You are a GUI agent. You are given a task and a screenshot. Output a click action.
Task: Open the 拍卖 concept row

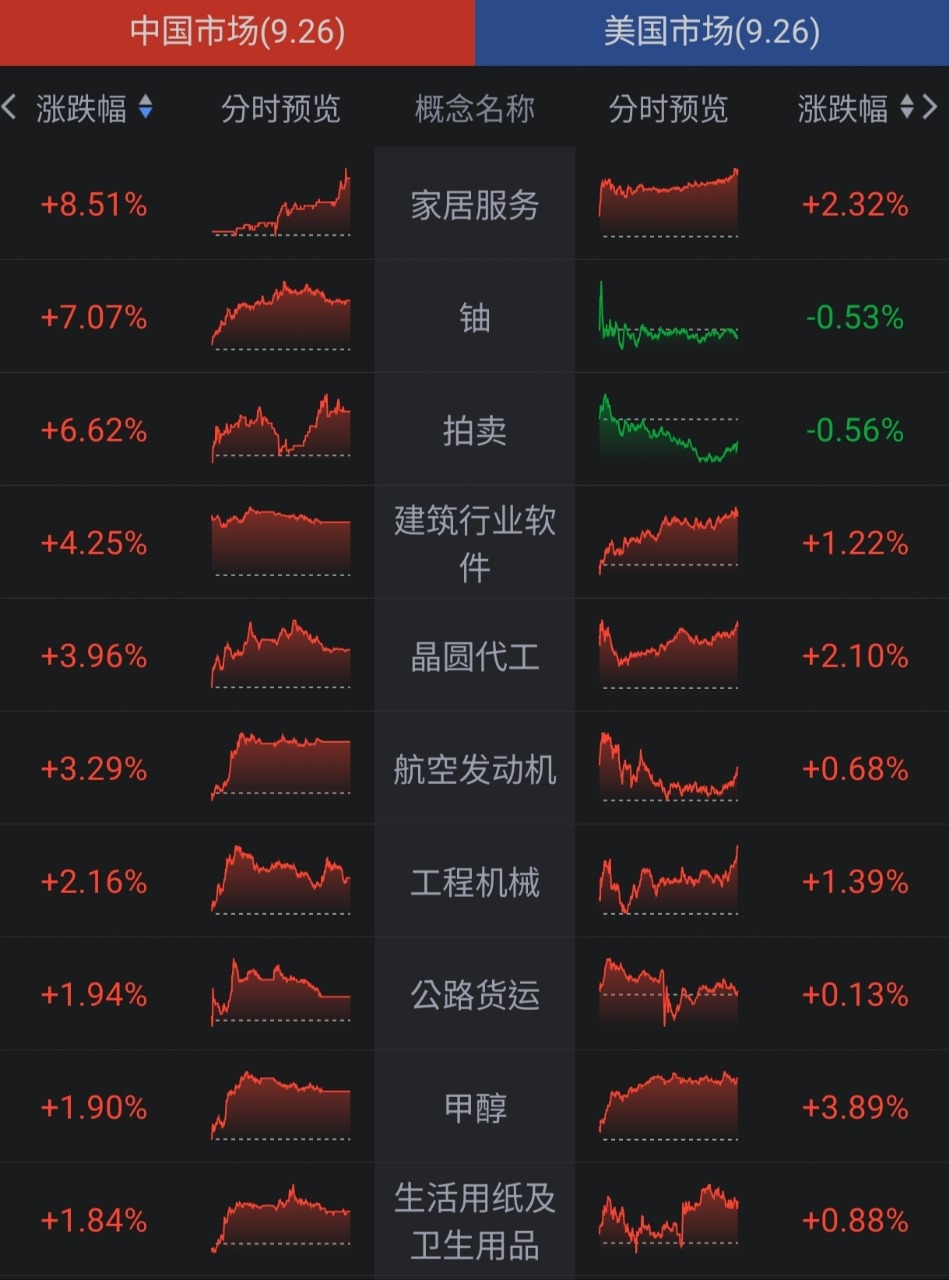pyautogui.click(x=475, y=431)
